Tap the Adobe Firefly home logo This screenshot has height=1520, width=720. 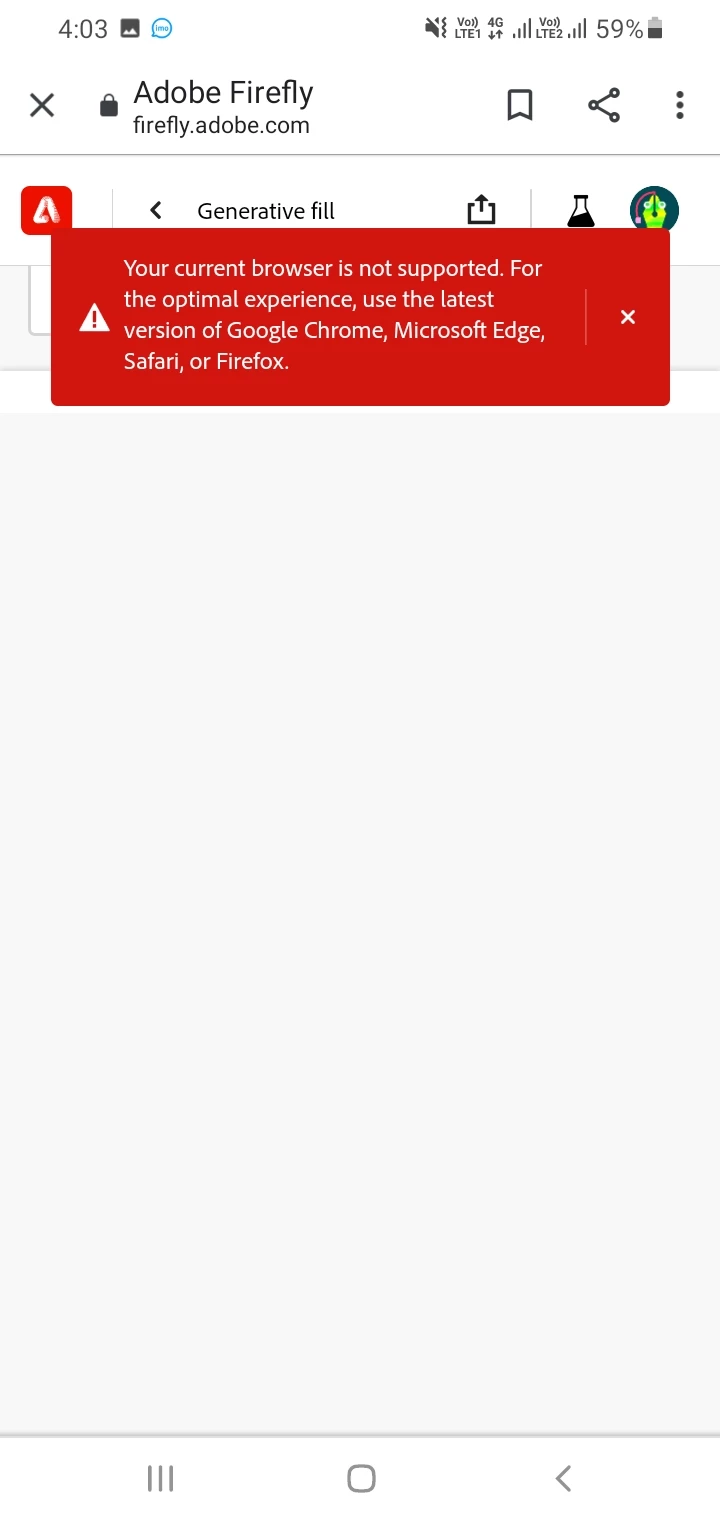click(46, 211)
